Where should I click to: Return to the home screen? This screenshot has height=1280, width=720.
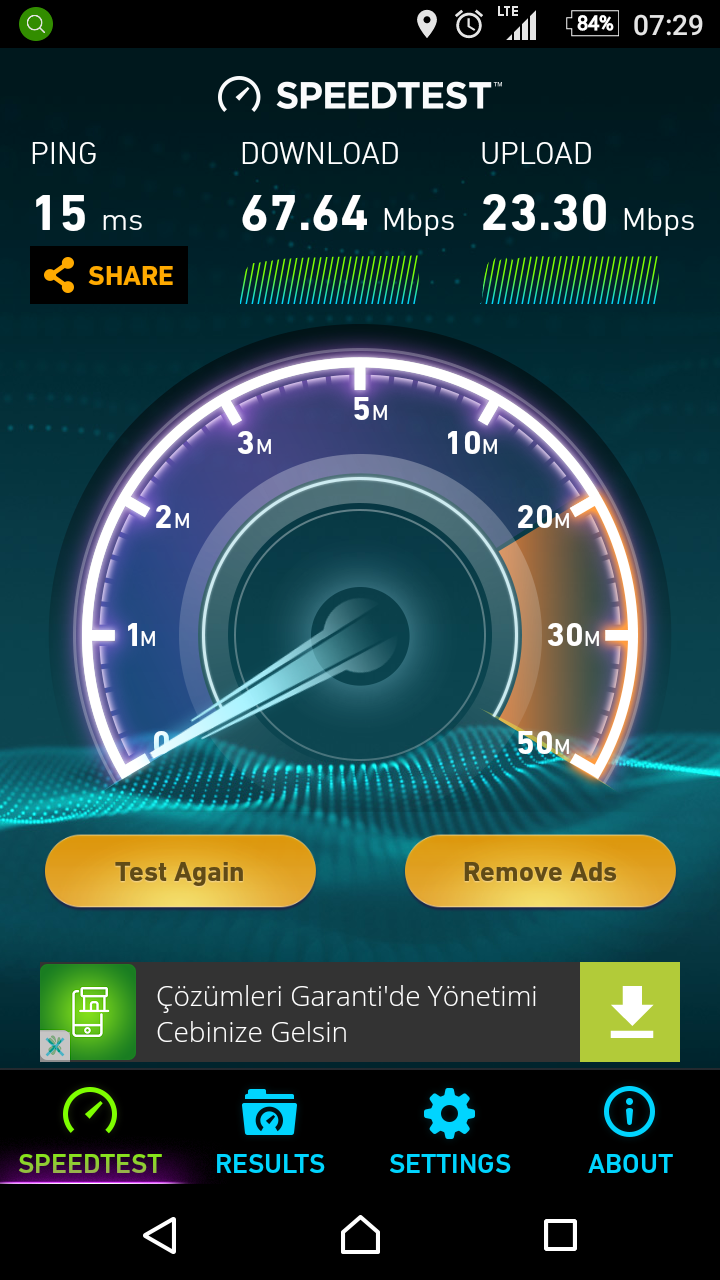pyautogui.click(x=360, y=1235)
